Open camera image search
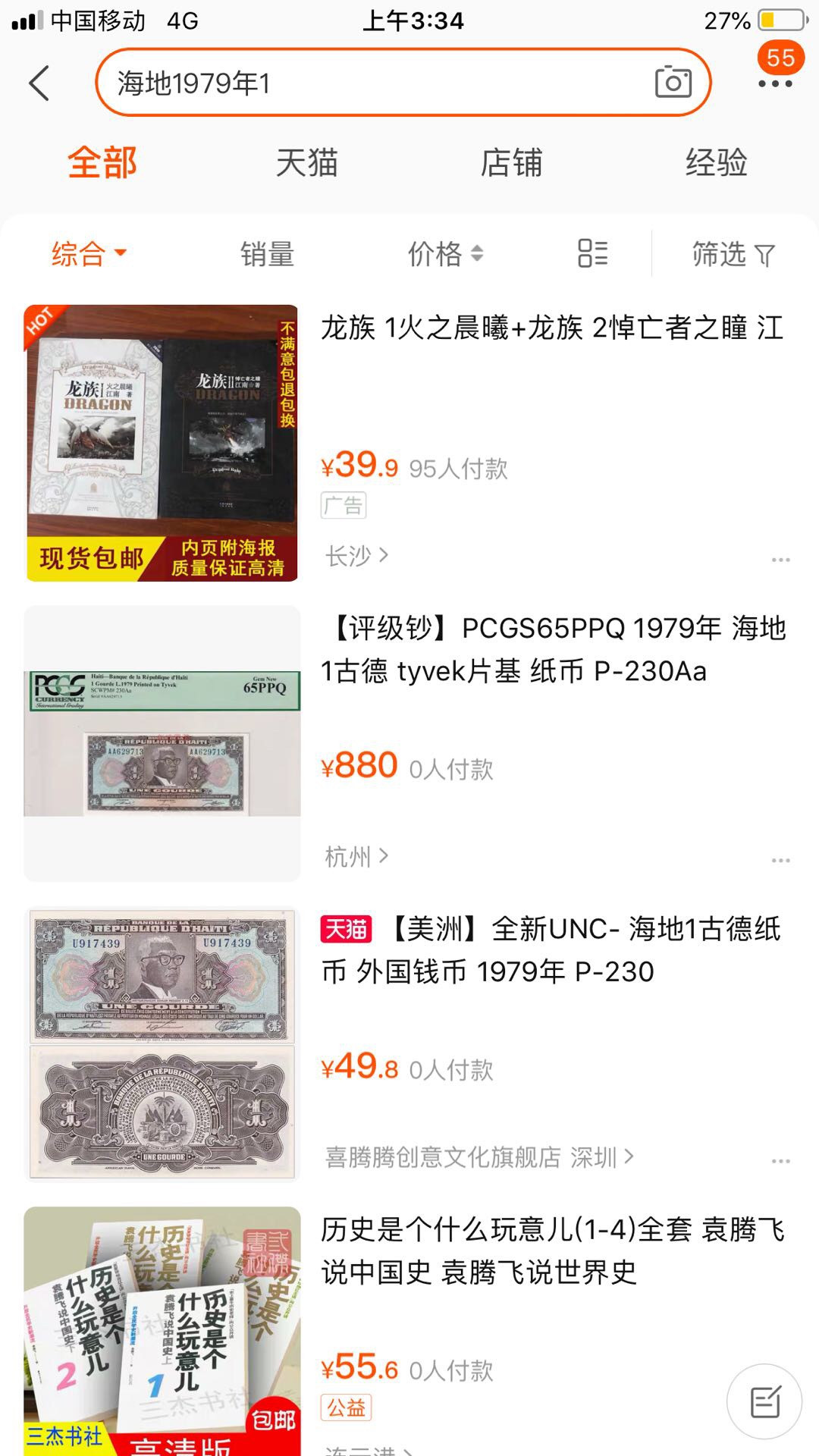Viewport: 819px width, 1456px height. tap(673, 82)
